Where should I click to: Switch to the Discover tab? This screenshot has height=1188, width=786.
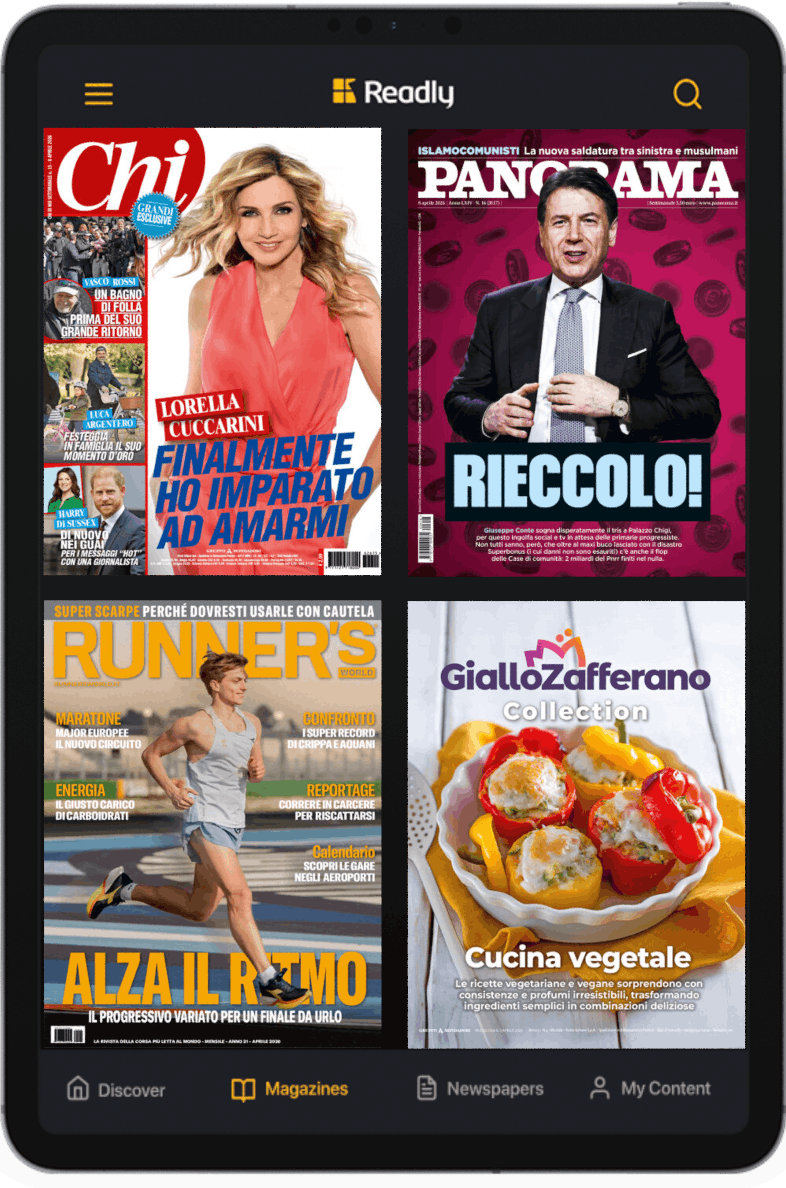click(116, 1089)
